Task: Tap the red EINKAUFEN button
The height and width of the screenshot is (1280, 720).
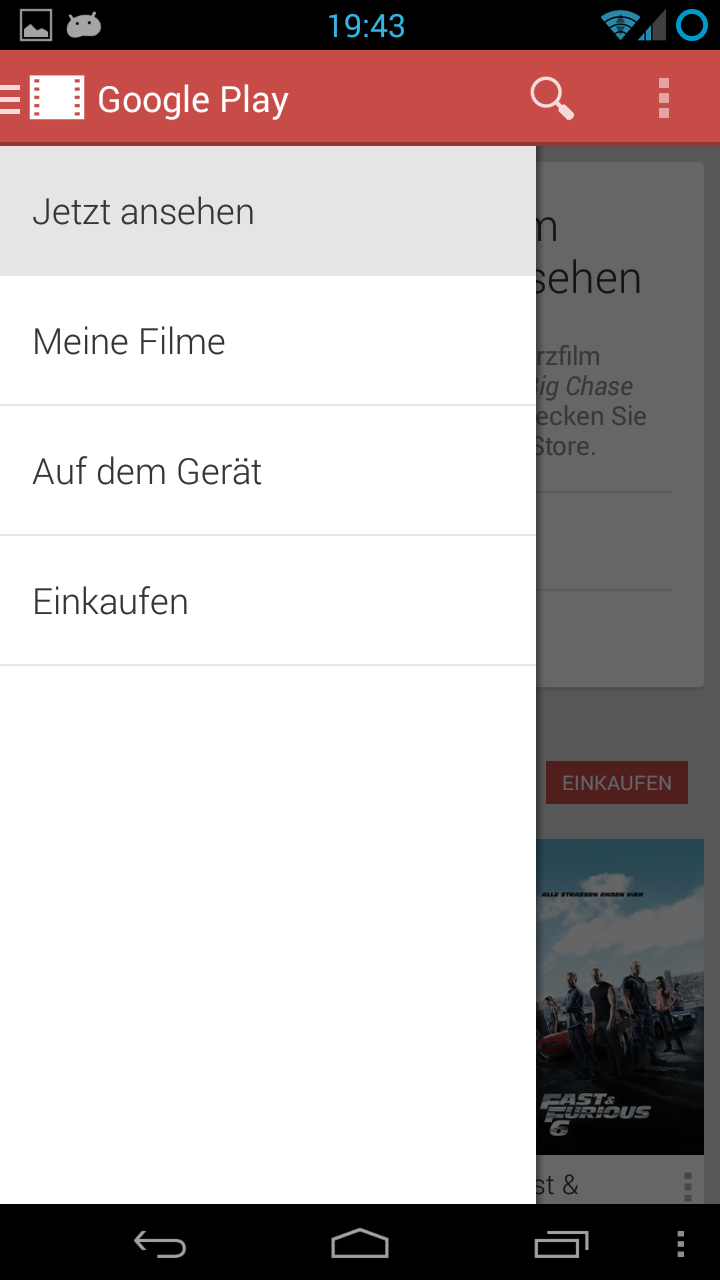Action: click(x=616, y=783)
